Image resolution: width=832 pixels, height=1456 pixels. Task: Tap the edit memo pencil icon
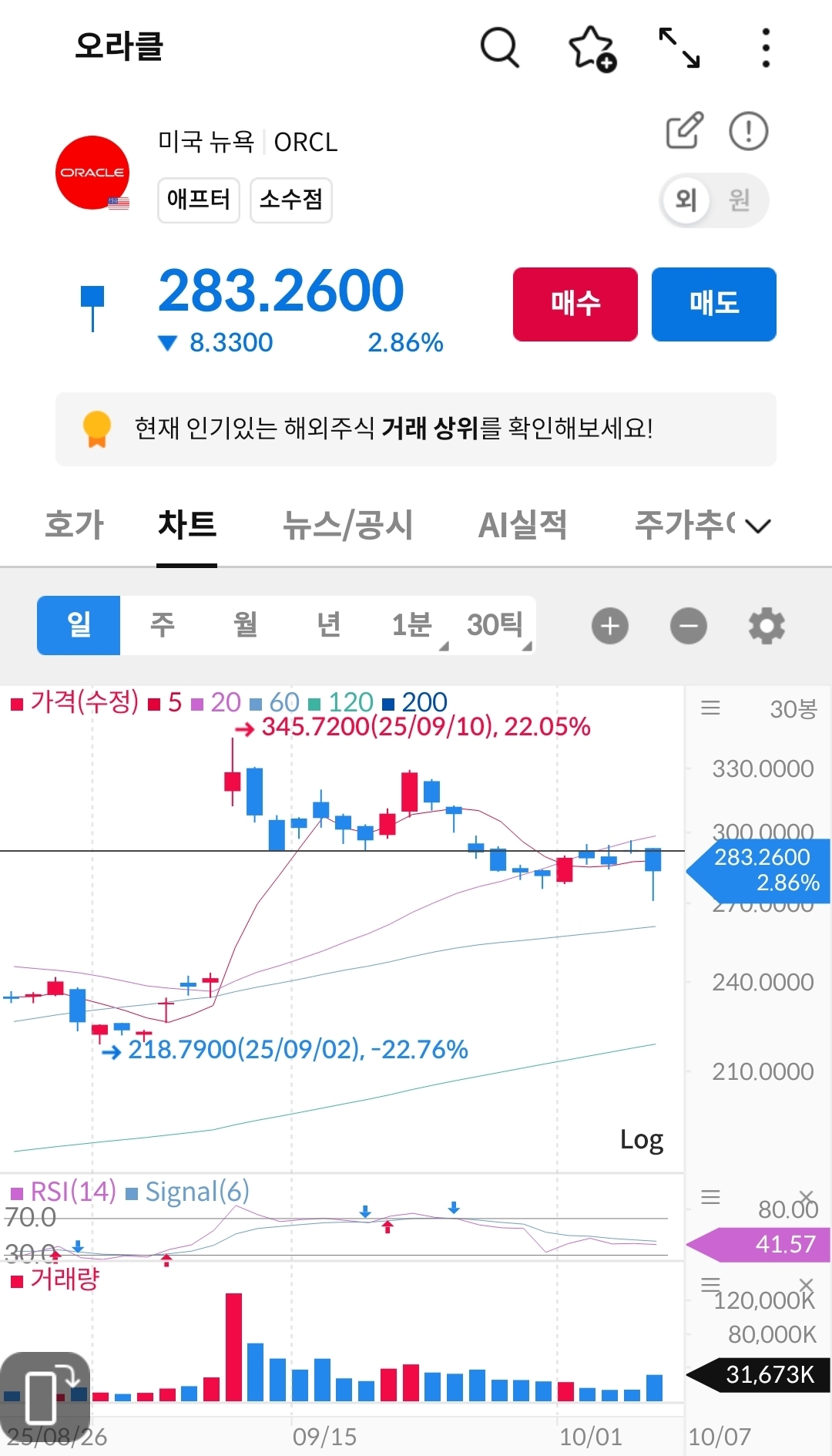tap(684, 130)
